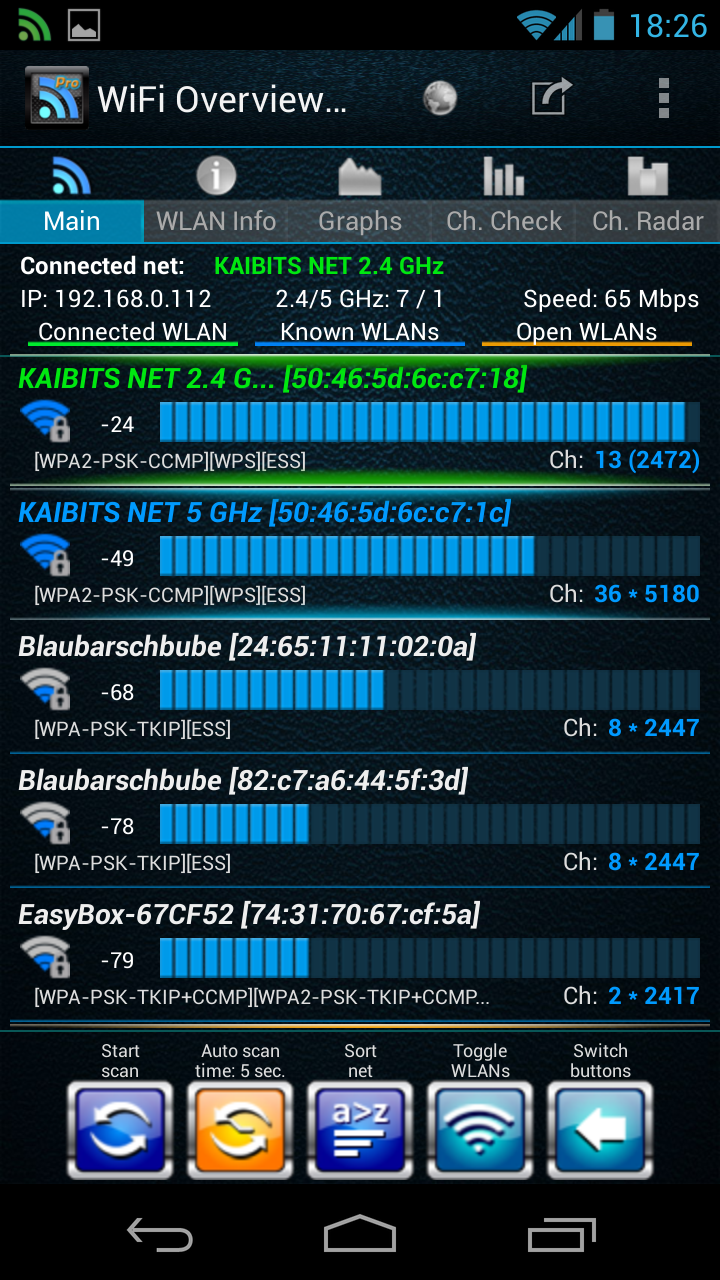Open the globe icon in the top bar
This screenshot has width=720, height=1280.
coord(440,98)
